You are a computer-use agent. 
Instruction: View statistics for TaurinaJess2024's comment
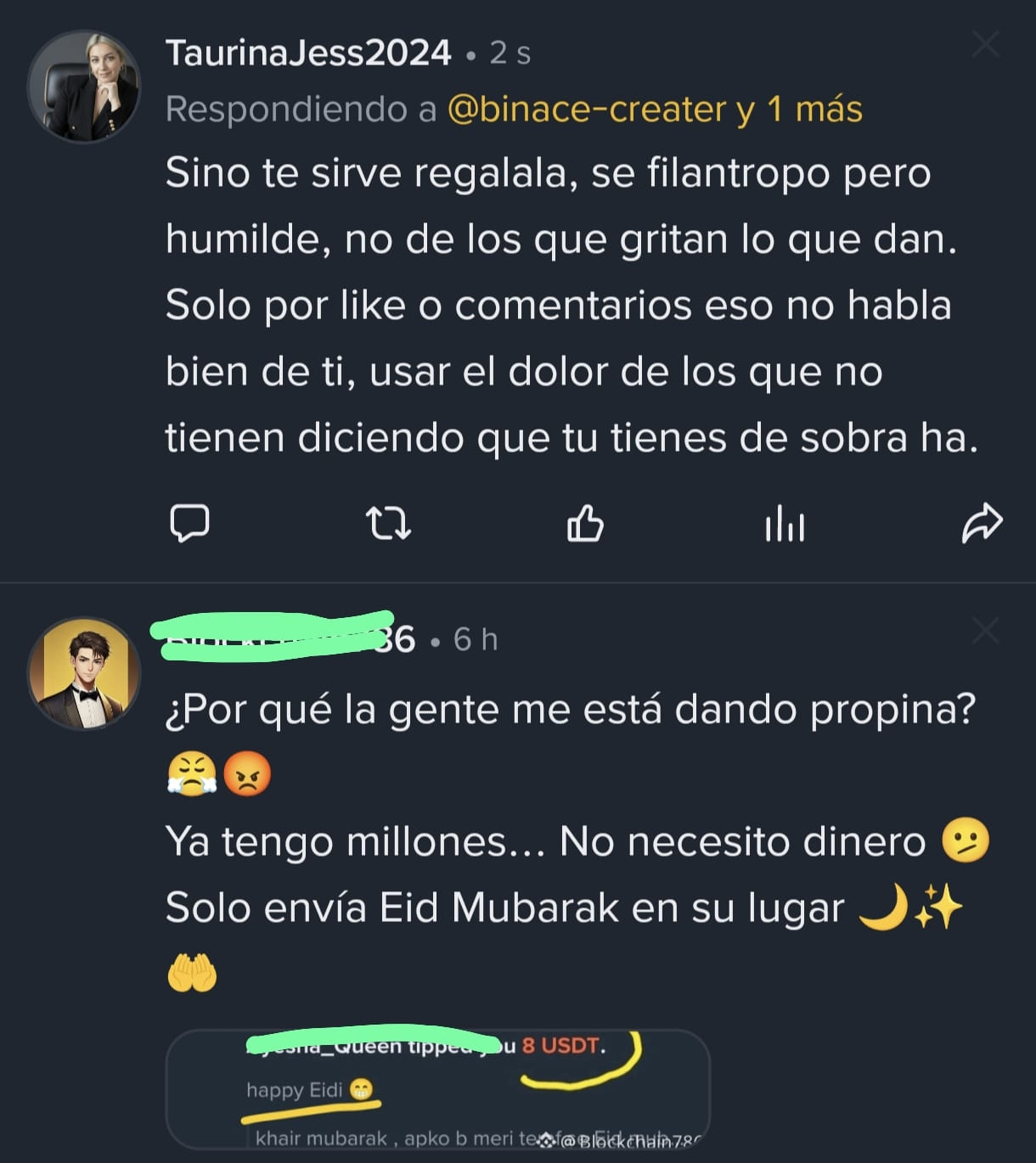point(785,523)
